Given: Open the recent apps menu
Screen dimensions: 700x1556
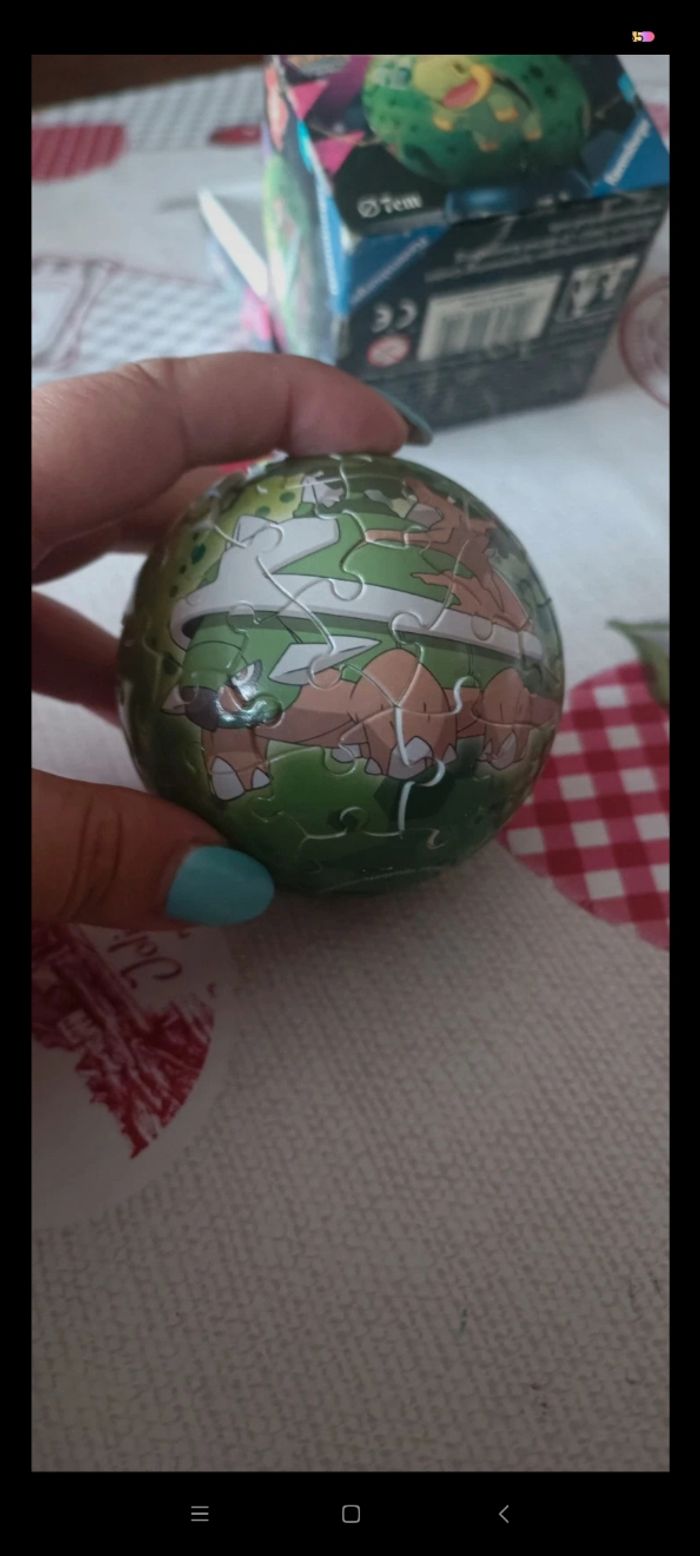Looking at the screenshot, I should [x=199, y=1513].
